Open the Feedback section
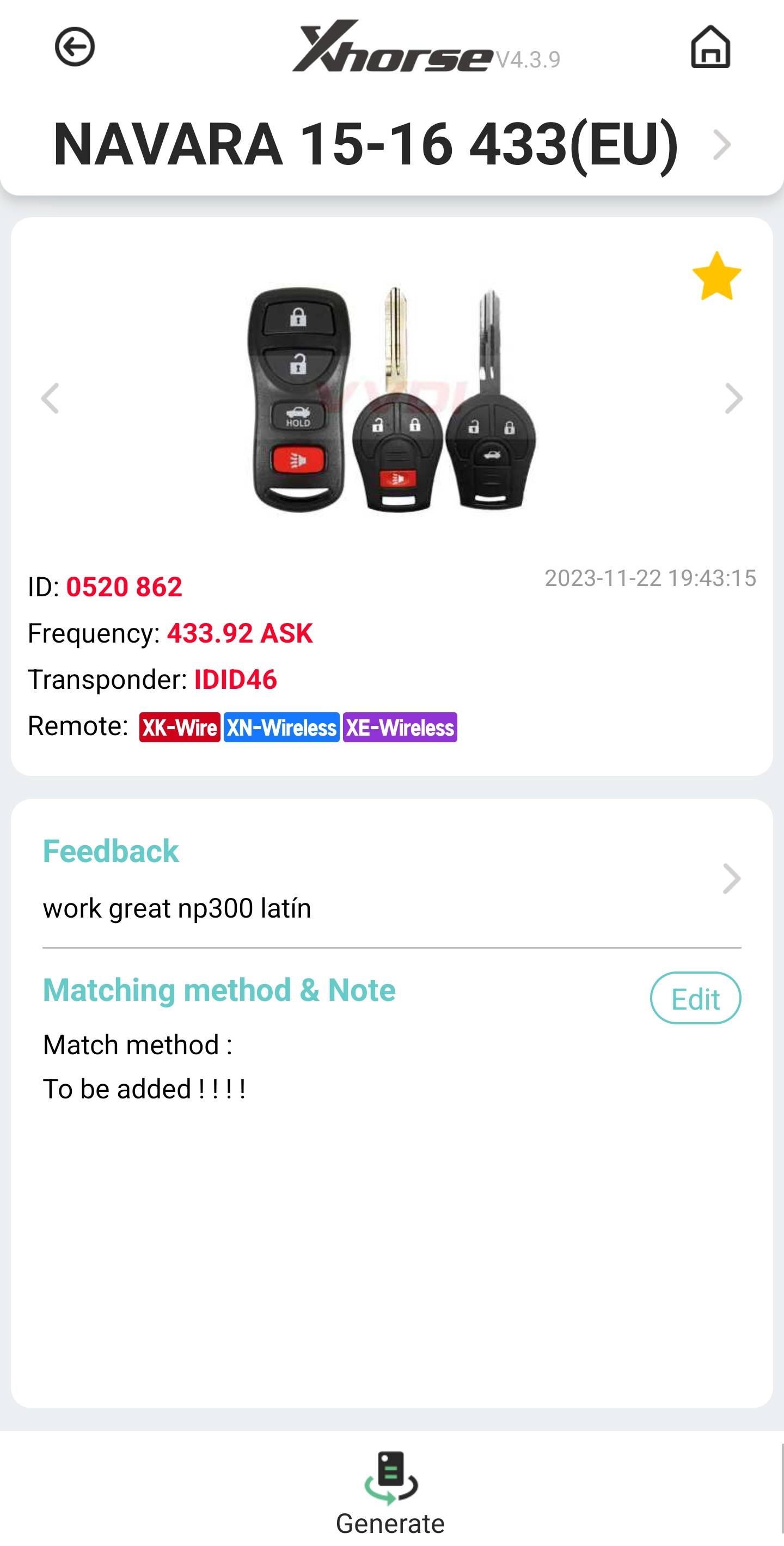Image resolution: width=784 pixels, height=1546 pixels. coord(391,878)
